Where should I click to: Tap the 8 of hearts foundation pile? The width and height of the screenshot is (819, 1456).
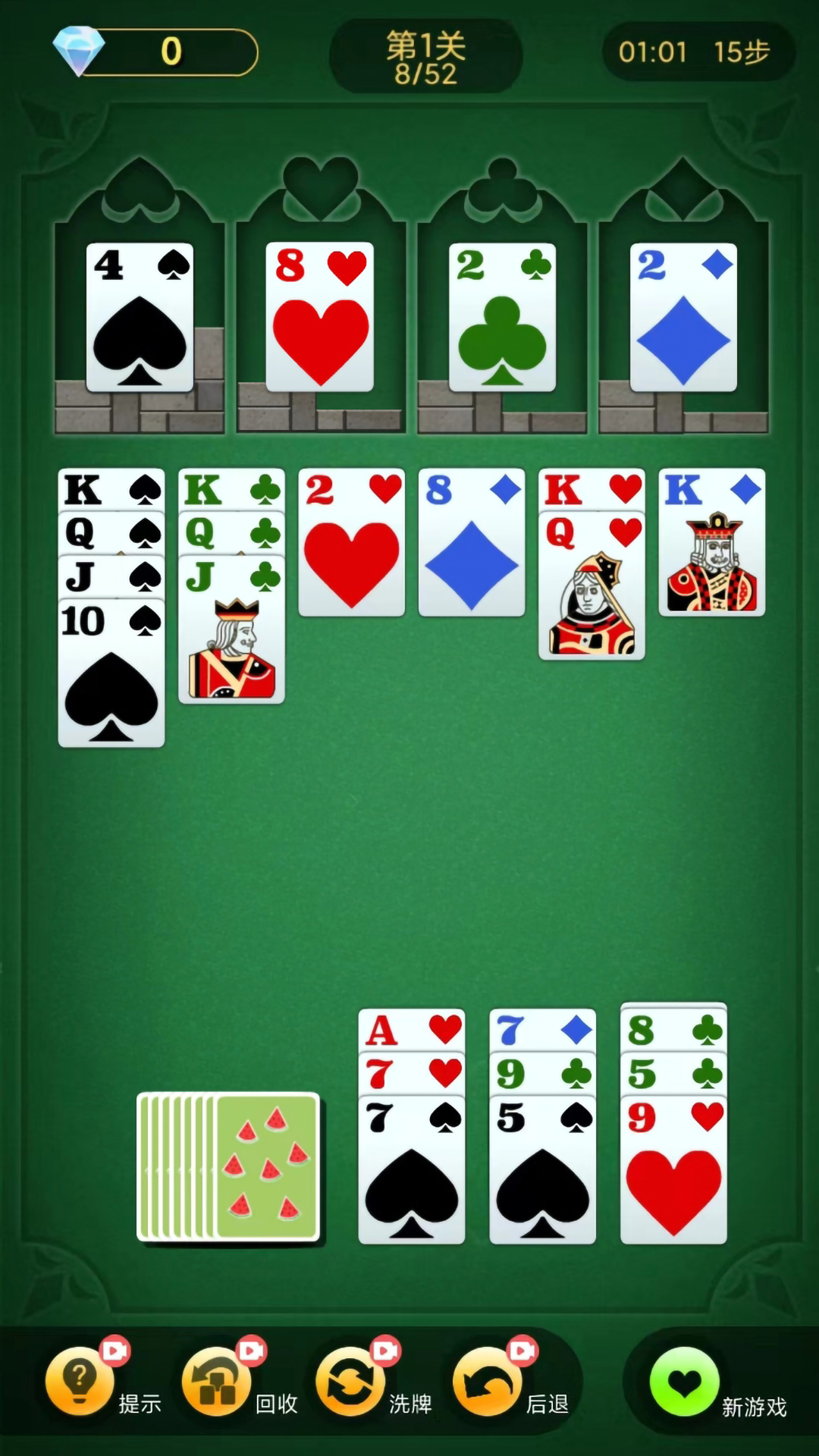(x=320, y=318)
